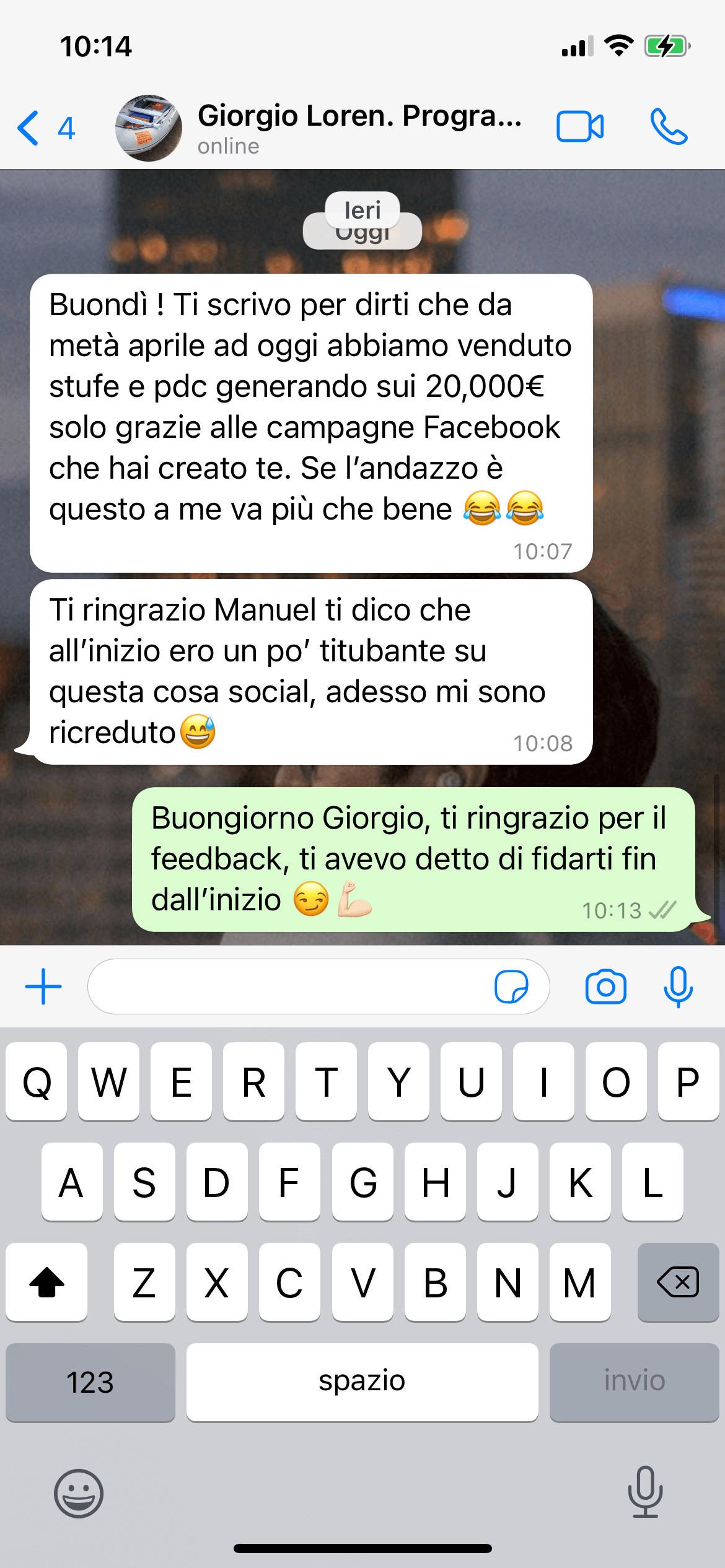Start keyboard dictation microphone
The width and height of the screenshot is (725, 1568).
coord(645,1492)
